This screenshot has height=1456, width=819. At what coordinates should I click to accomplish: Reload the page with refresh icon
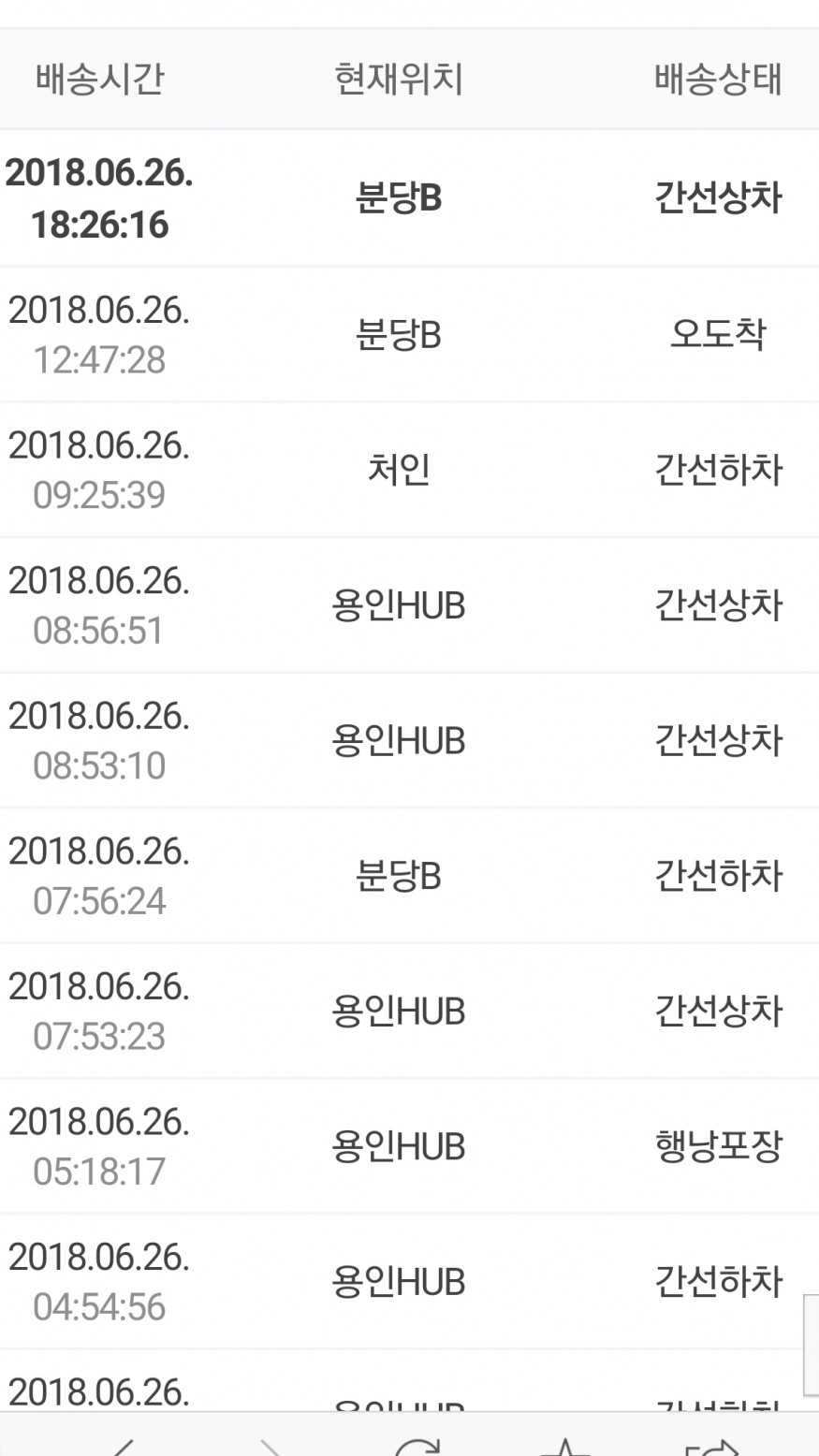pos(417,1448)
